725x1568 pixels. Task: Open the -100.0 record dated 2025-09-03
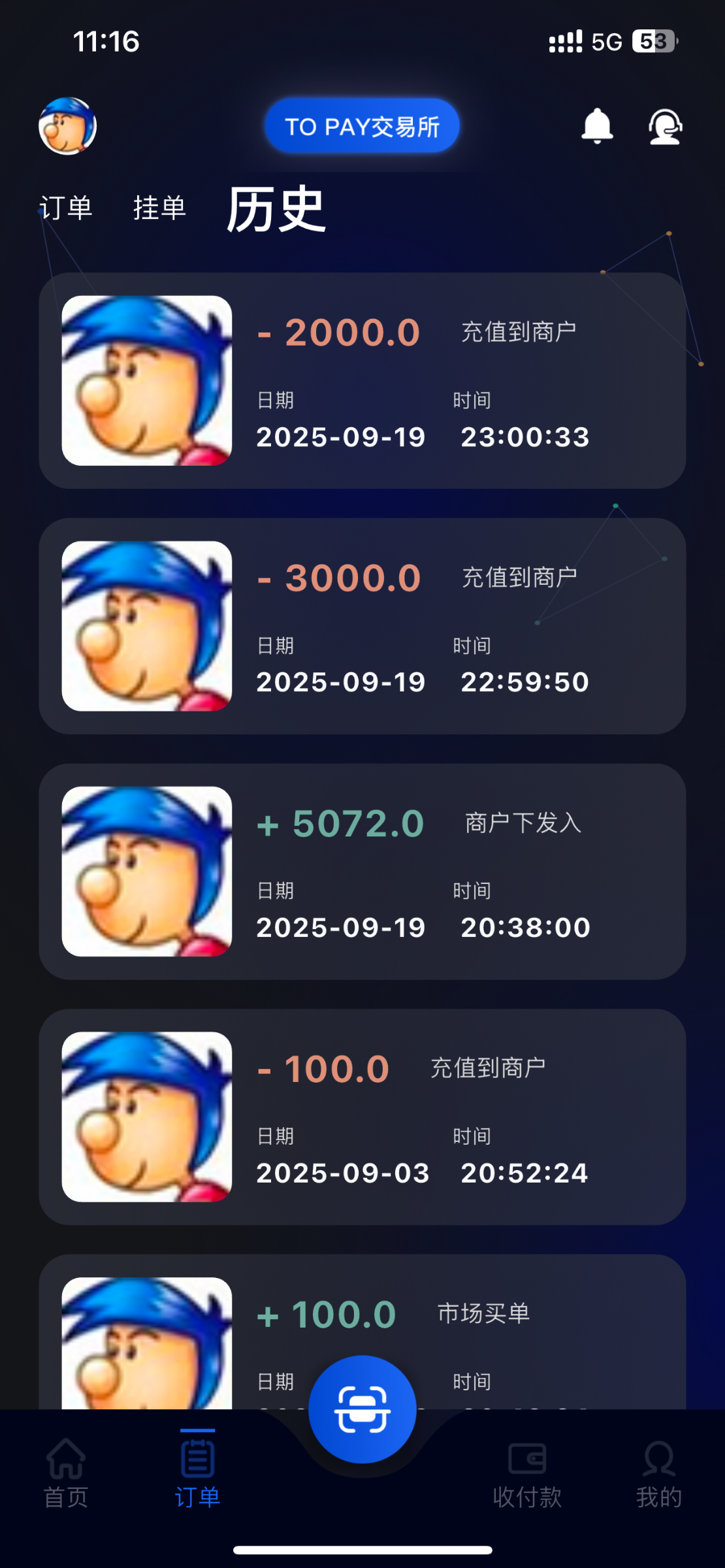point(362,1117)
